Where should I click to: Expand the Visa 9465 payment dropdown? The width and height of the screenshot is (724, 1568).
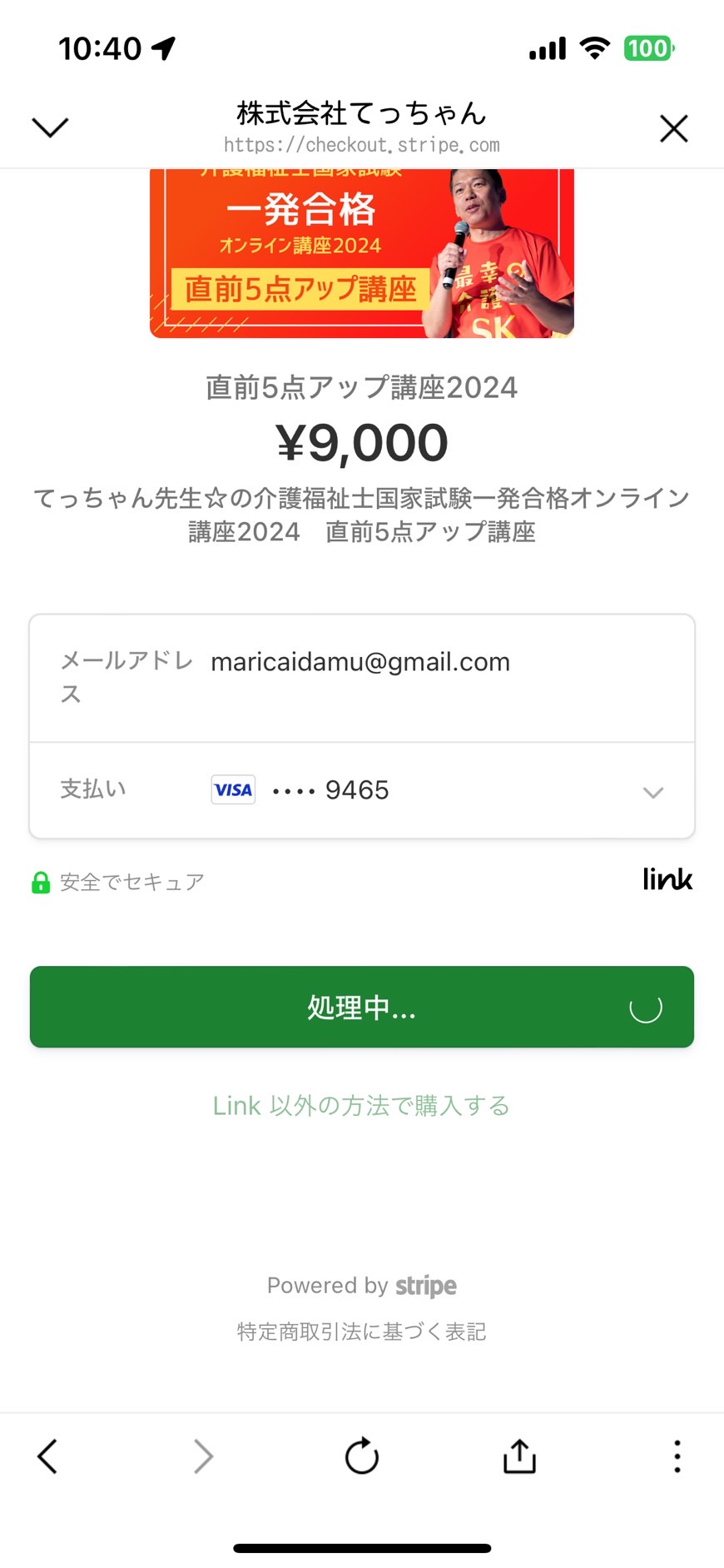pyautogui.click(x=362, y=790)
